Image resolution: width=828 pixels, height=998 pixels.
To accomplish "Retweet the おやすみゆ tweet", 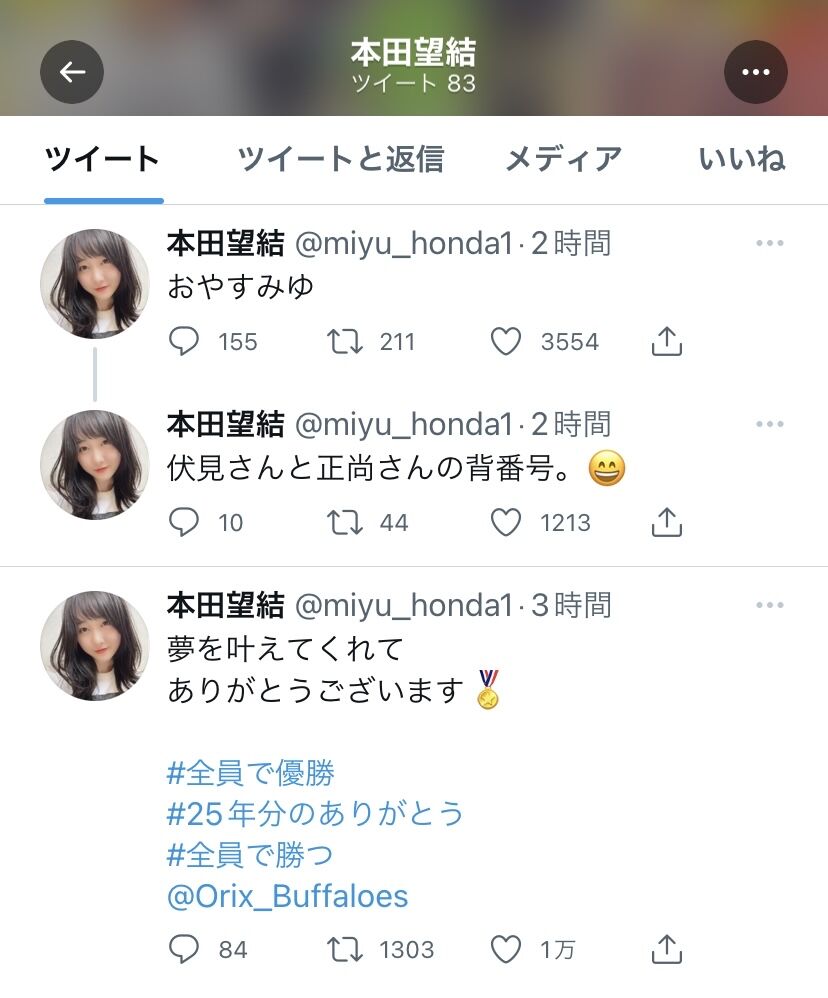I will [346, 342].
